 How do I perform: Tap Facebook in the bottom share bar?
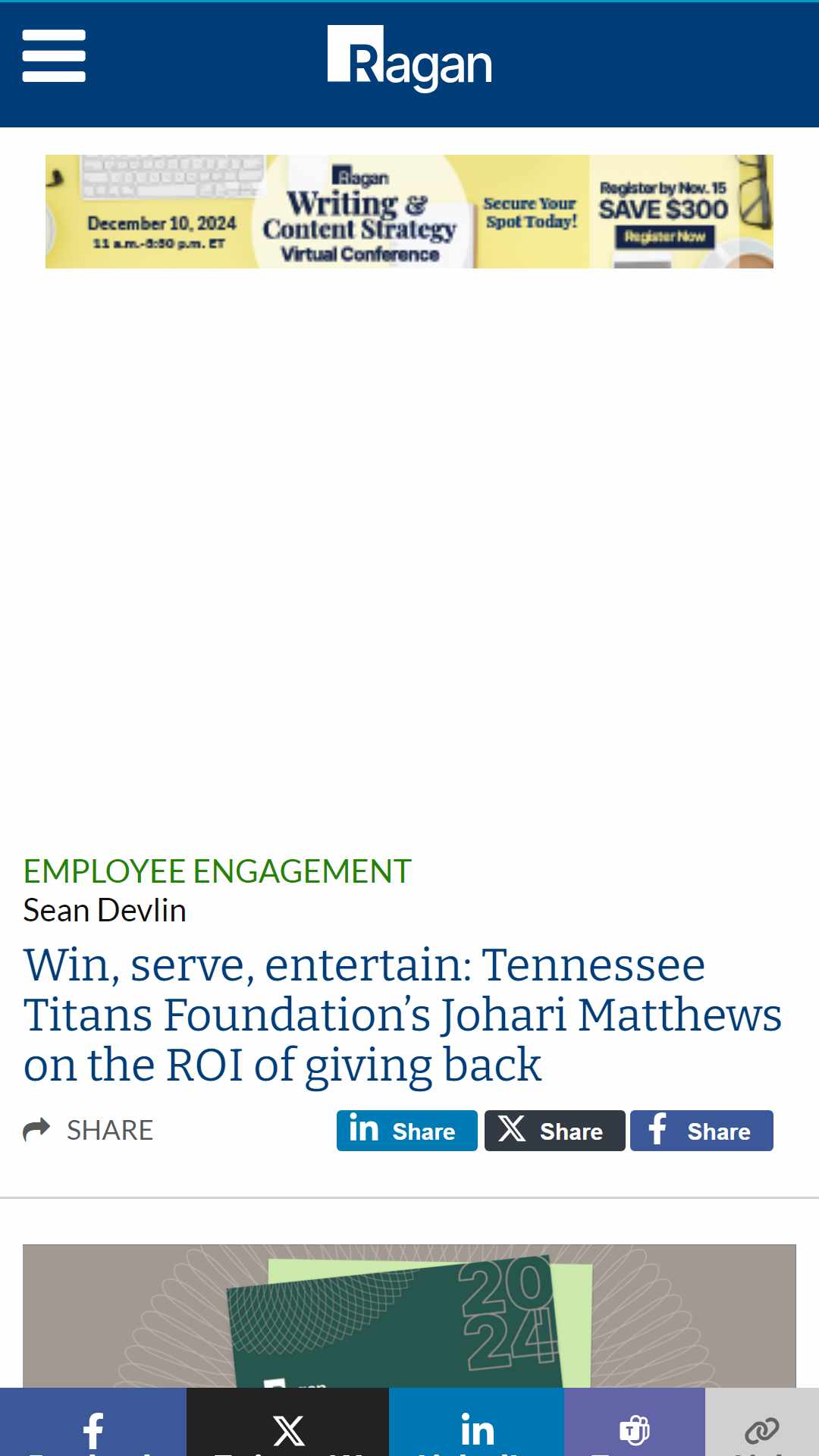(93, 1422)
